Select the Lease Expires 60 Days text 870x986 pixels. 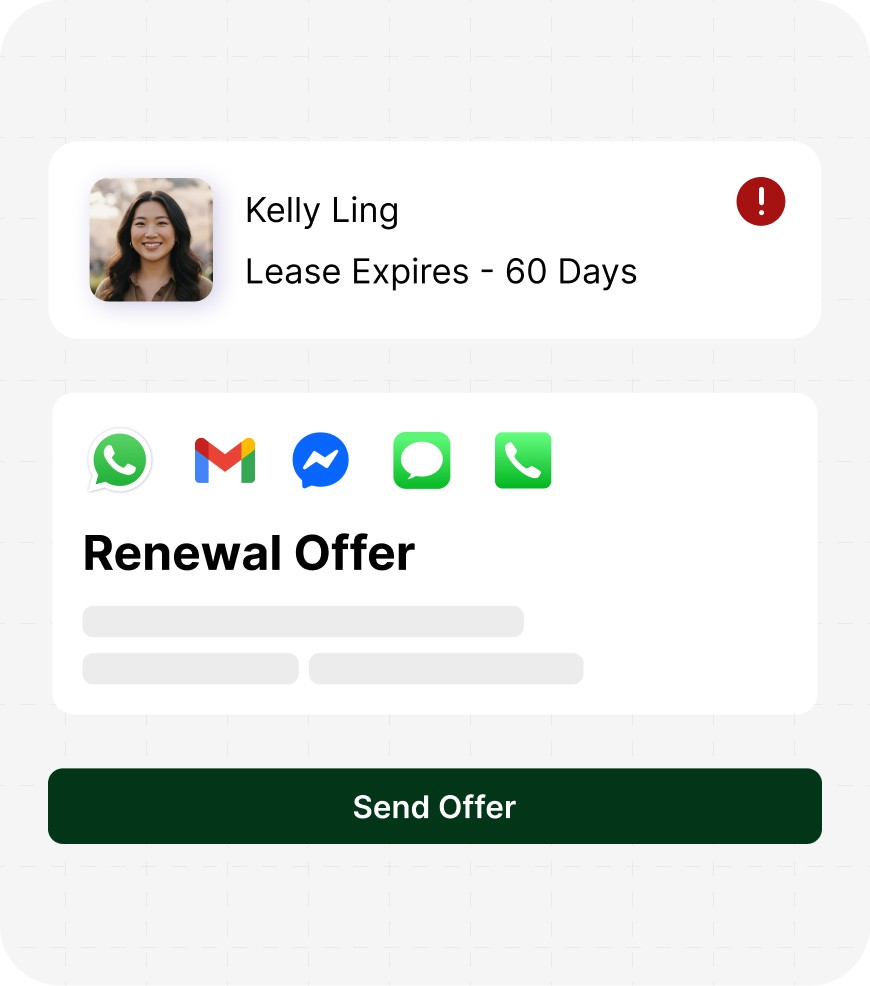(x=441, y=271)
